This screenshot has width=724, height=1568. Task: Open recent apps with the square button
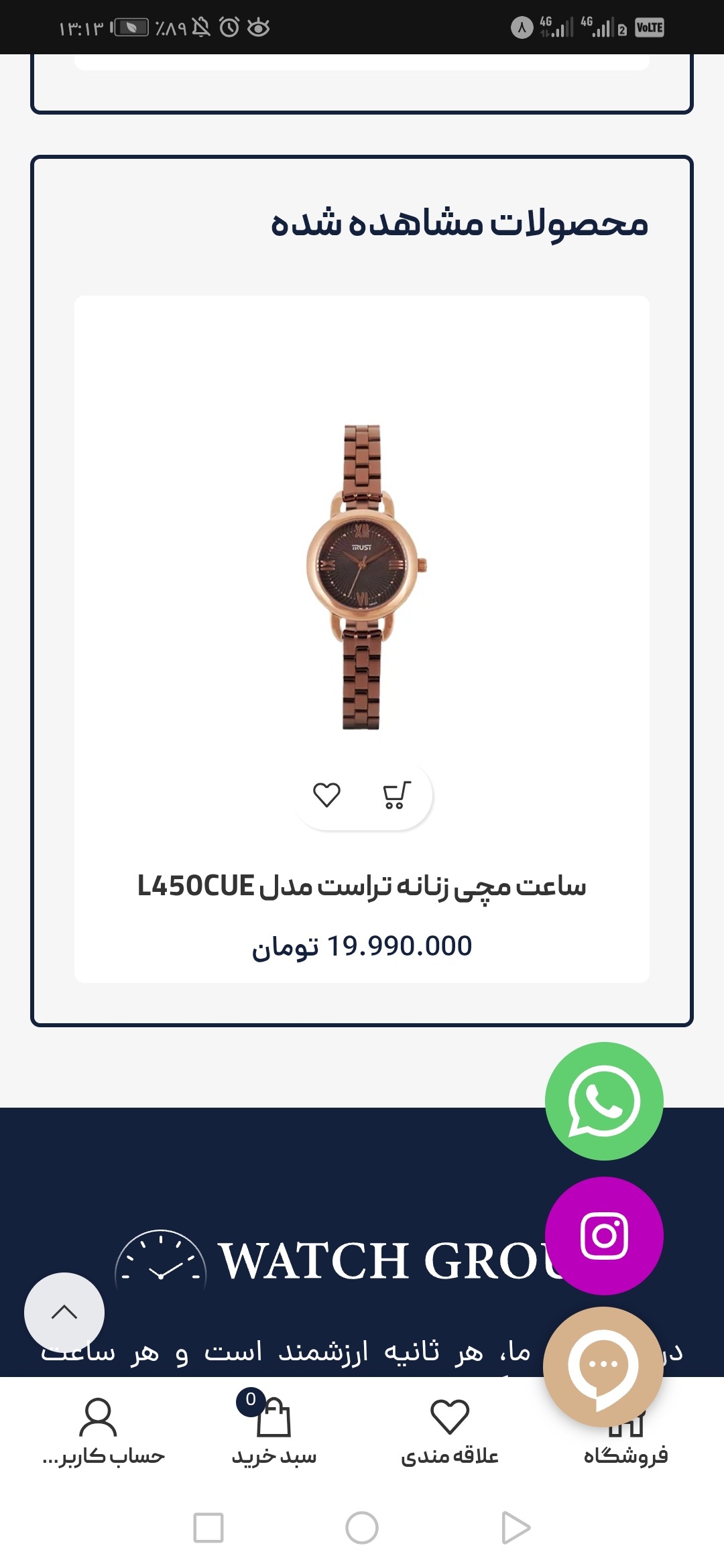click(208, 1528)
